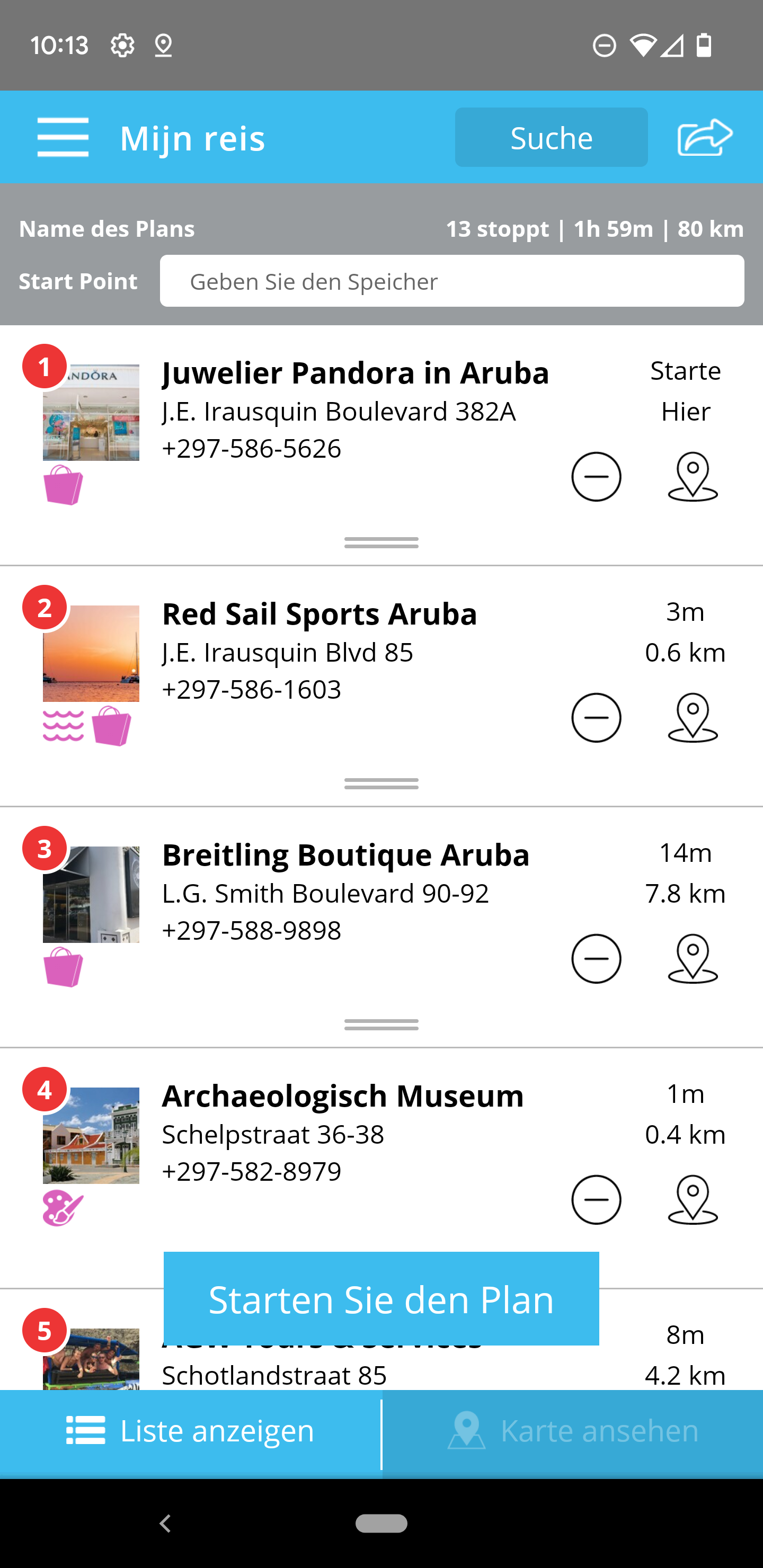This screenshot has height=1568, width=763.
Task: Share the trip plan
Action: coord(705,138)
